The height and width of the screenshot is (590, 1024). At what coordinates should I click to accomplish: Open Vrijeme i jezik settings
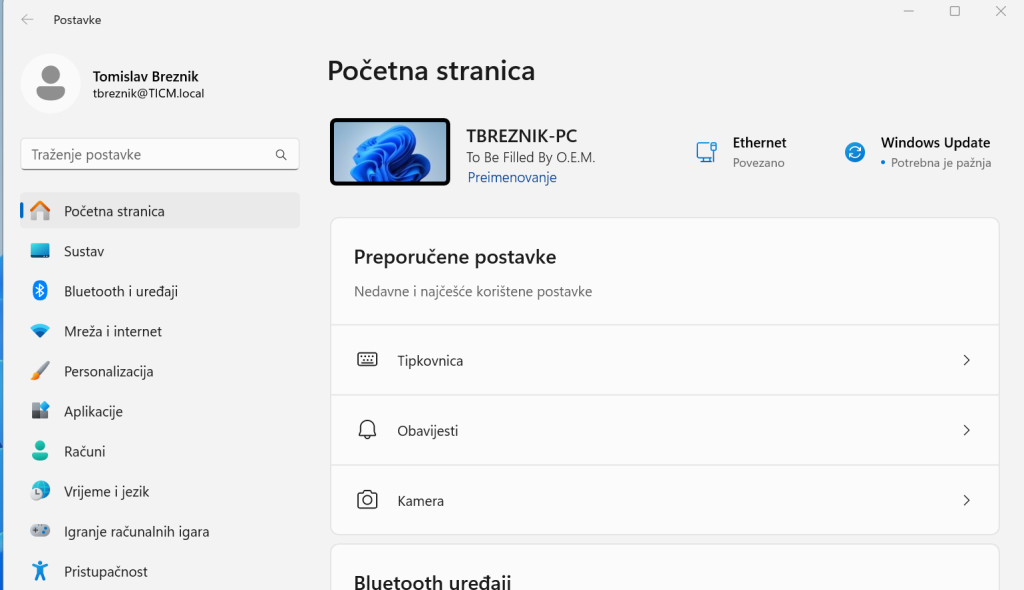tap(106, 491)
